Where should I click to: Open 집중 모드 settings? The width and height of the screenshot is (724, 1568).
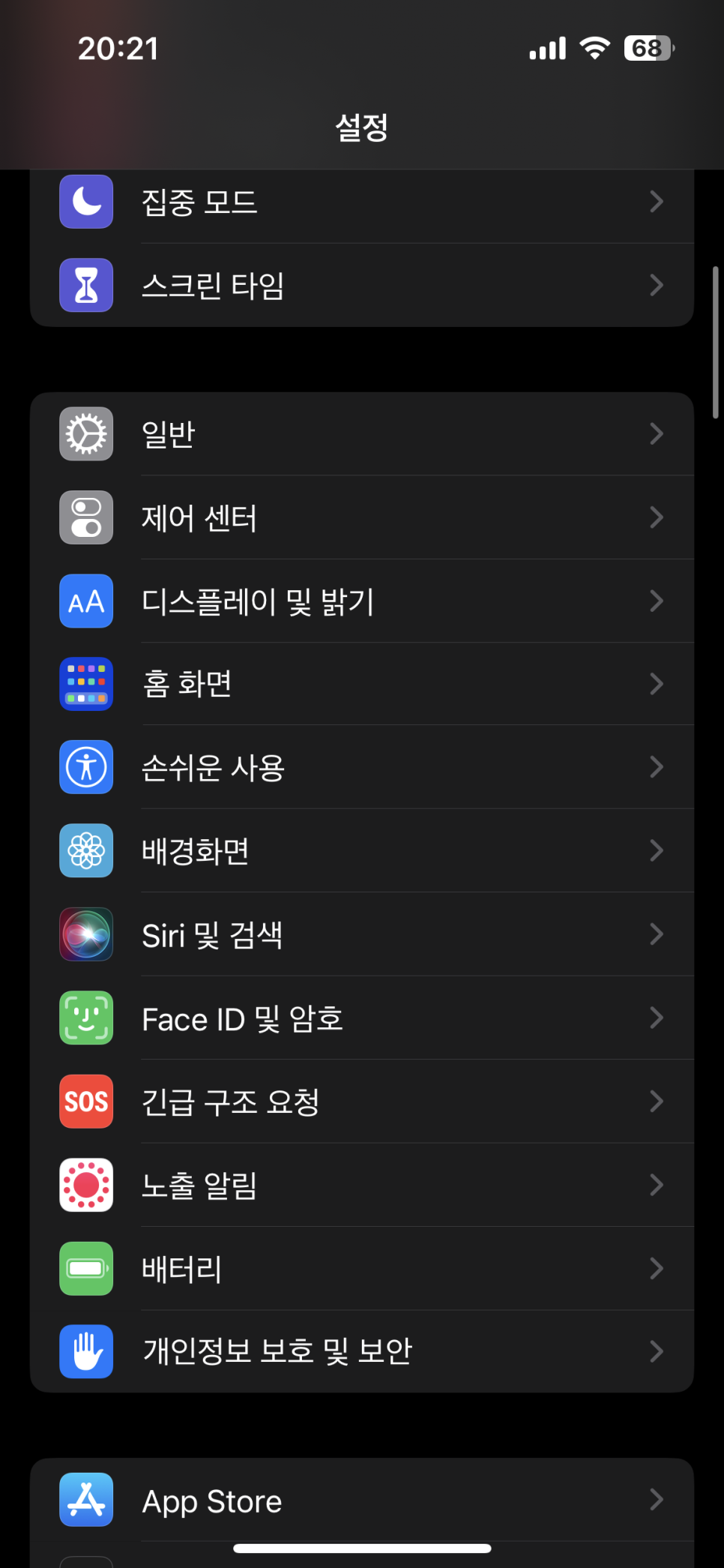[362, 202]
